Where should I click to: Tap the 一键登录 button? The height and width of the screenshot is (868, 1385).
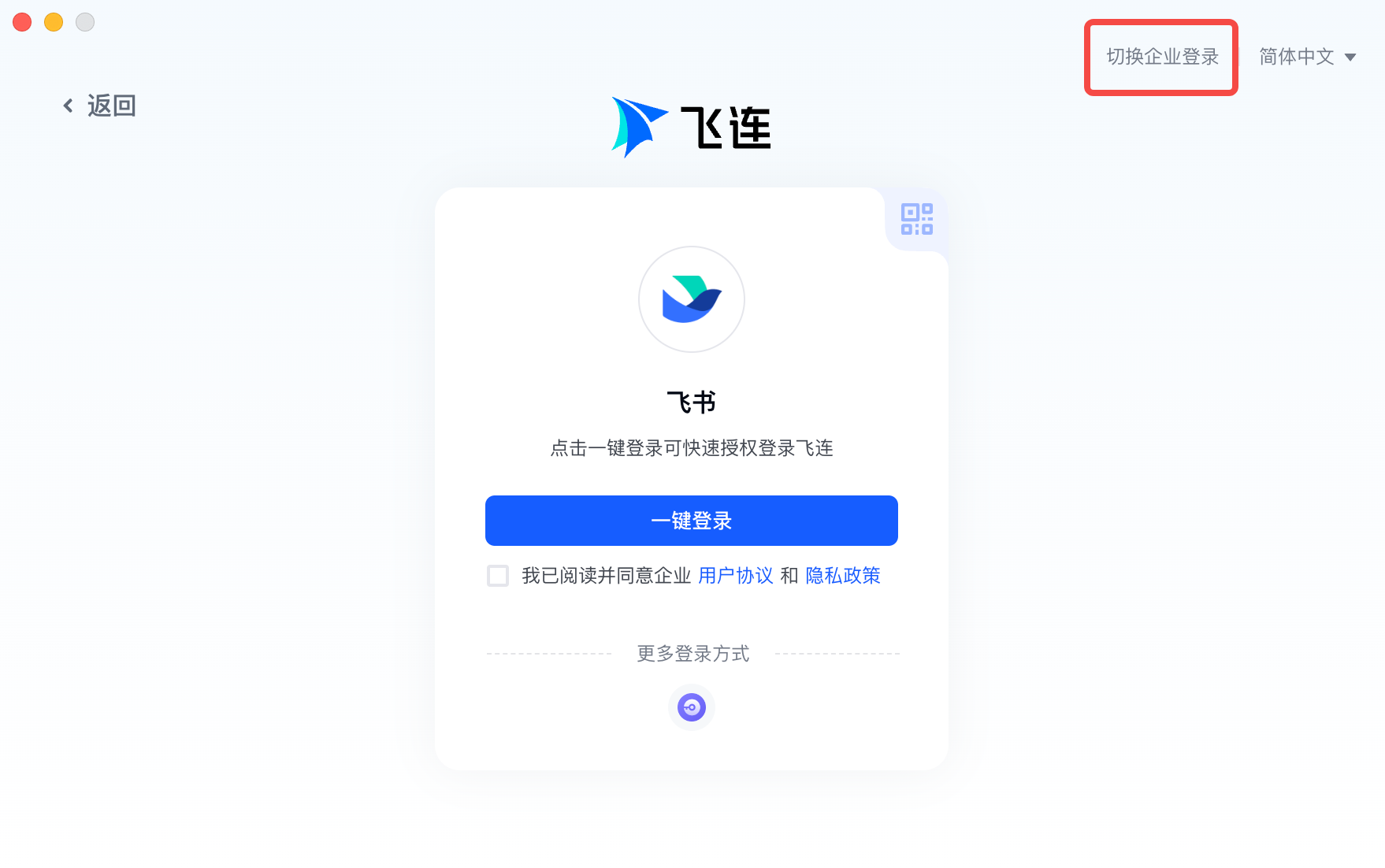click(x=691, y=521)
